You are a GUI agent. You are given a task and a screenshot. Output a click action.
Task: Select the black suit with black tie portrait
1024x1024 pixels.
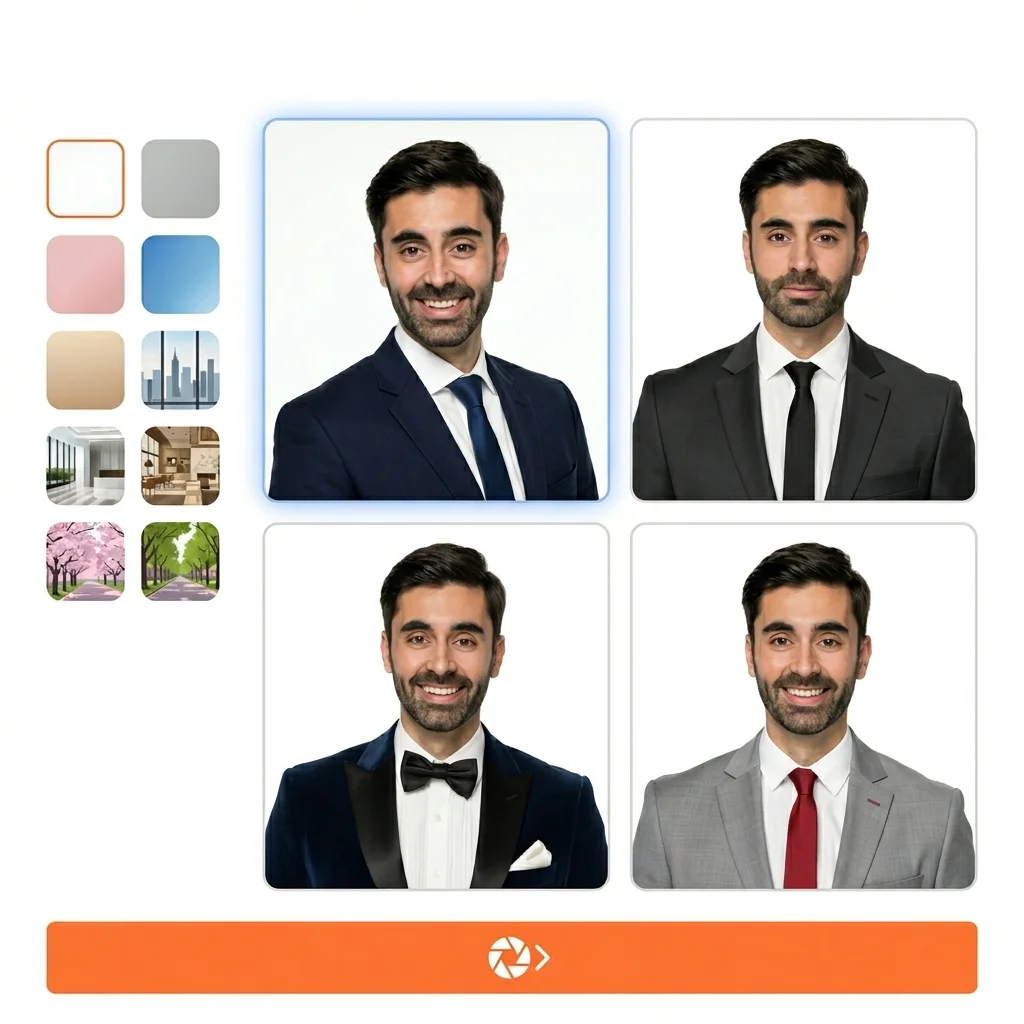803,310
